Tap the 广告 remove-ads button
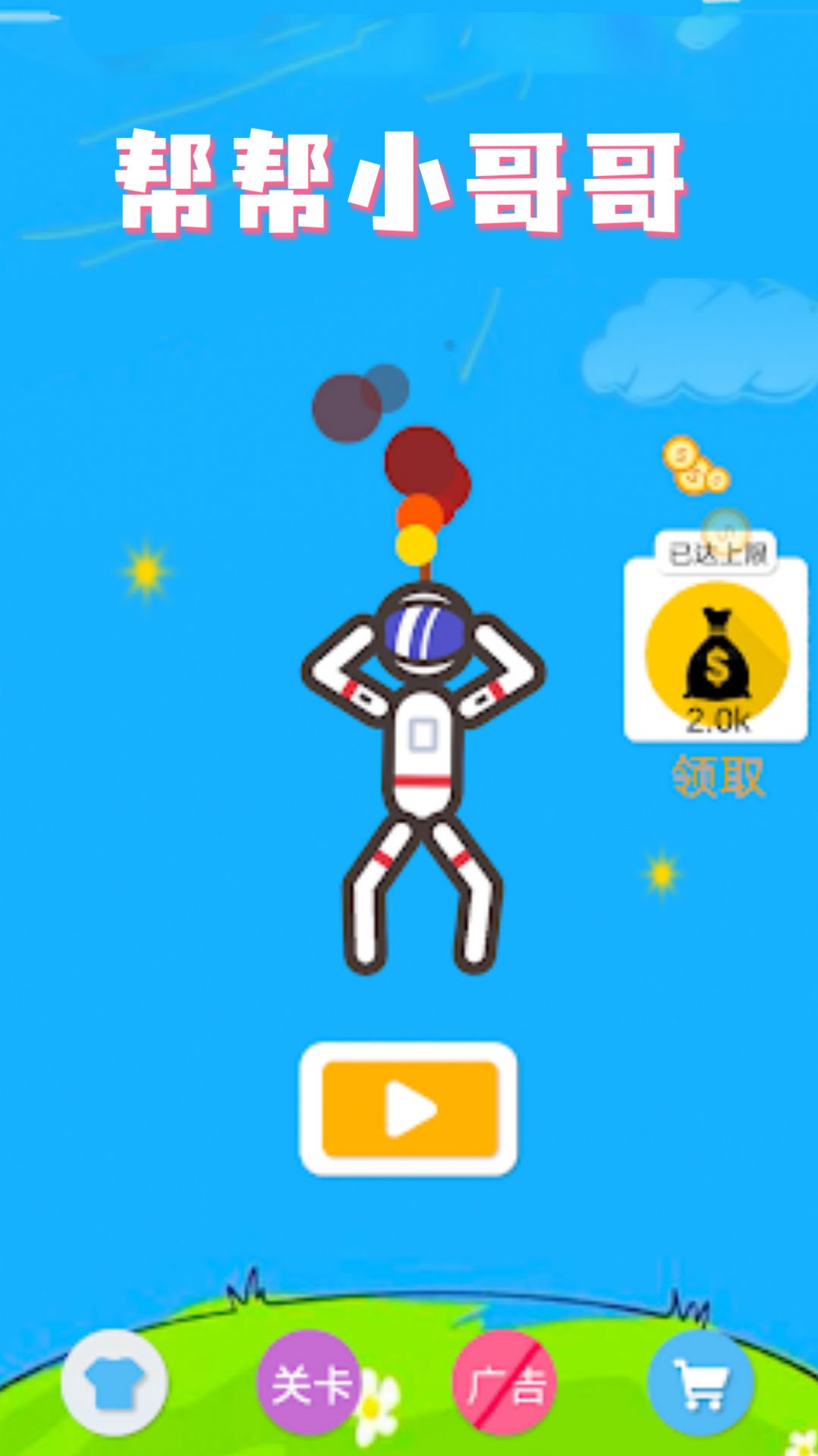 pos(505,1382)
